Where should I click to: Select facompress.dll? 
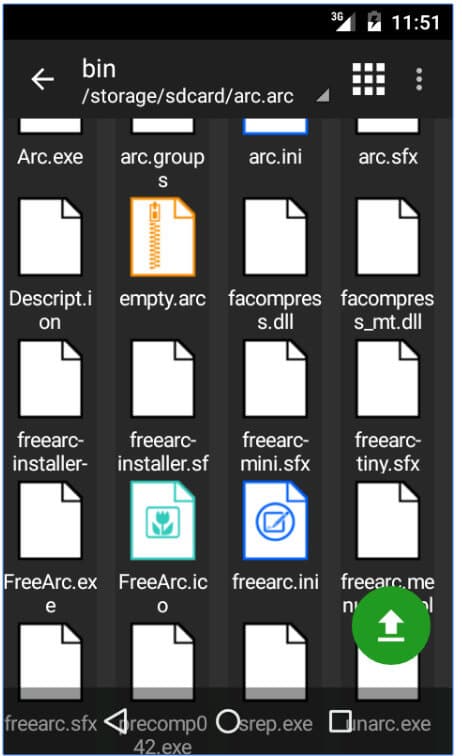pyautogui.click(x=275, y=264)
